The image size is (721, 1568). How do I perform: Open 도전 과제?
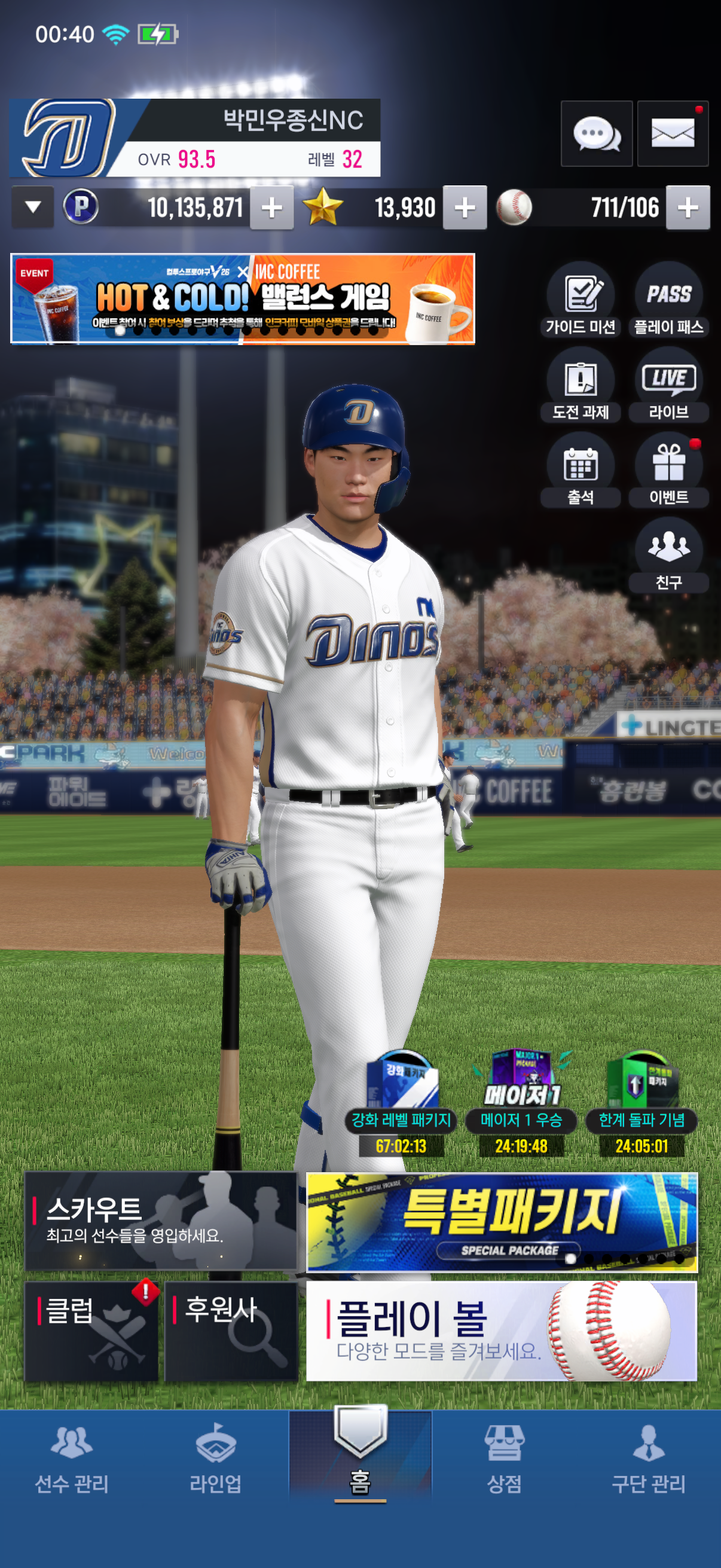pos(581,385)
